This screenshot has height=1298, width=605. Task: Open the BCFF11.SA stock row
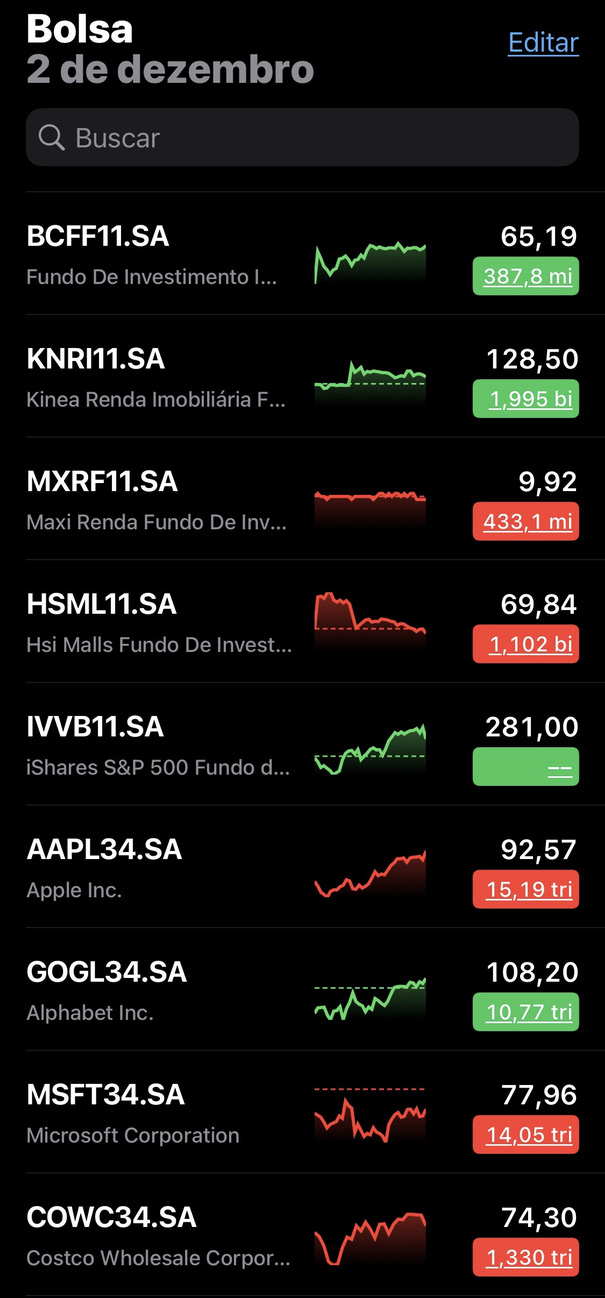(302, 254)
